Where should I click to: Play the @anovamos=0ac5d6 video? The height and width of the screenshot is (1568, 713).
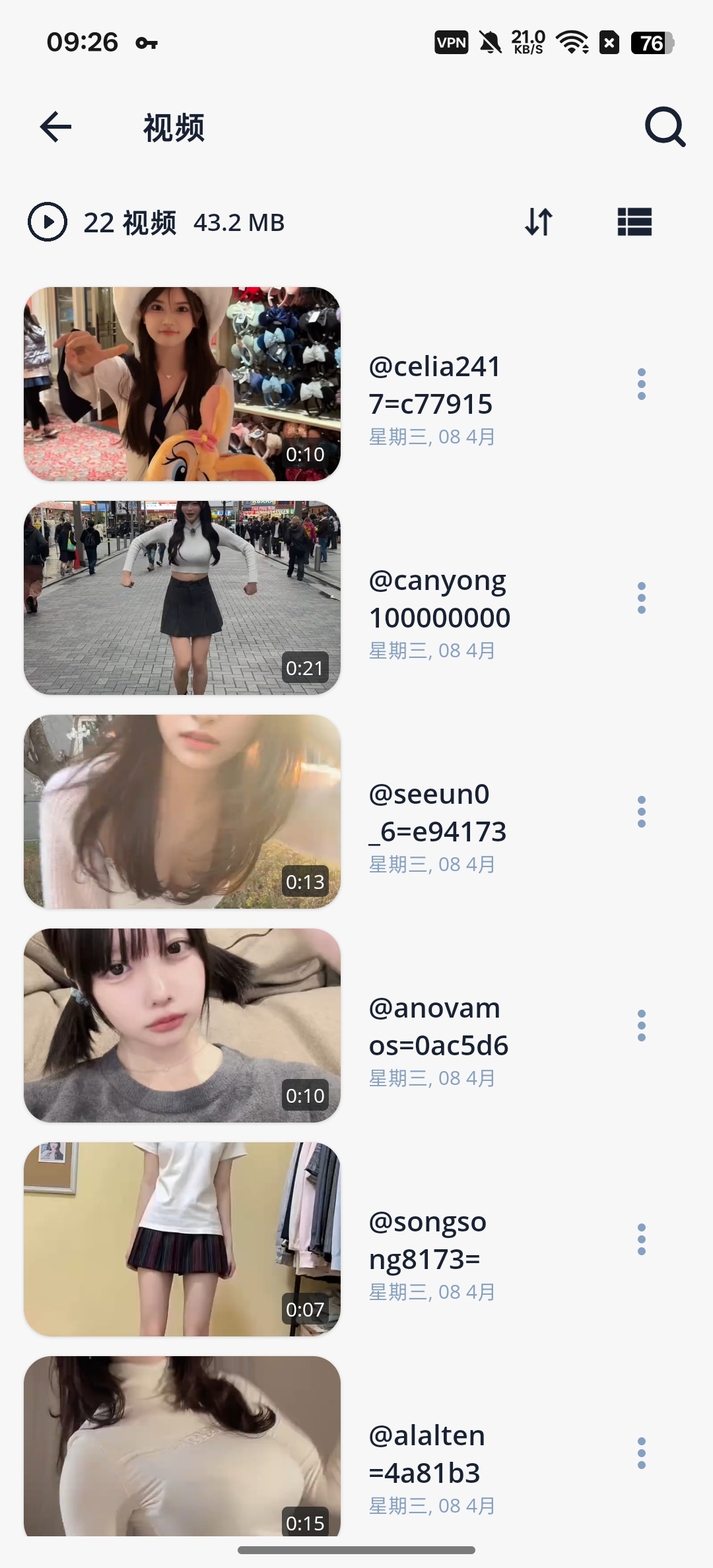[182, 1025]
